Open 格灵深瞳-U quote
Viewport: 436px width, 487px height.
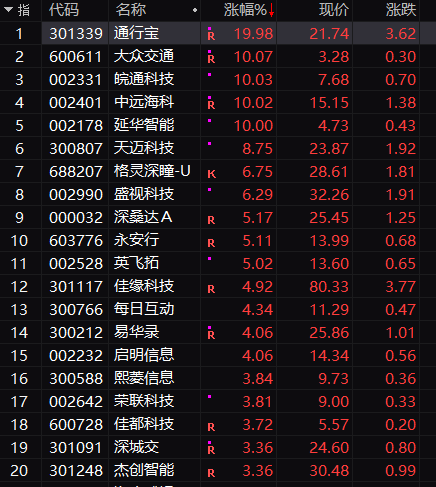pyautogui.click(x=218, y=171)
